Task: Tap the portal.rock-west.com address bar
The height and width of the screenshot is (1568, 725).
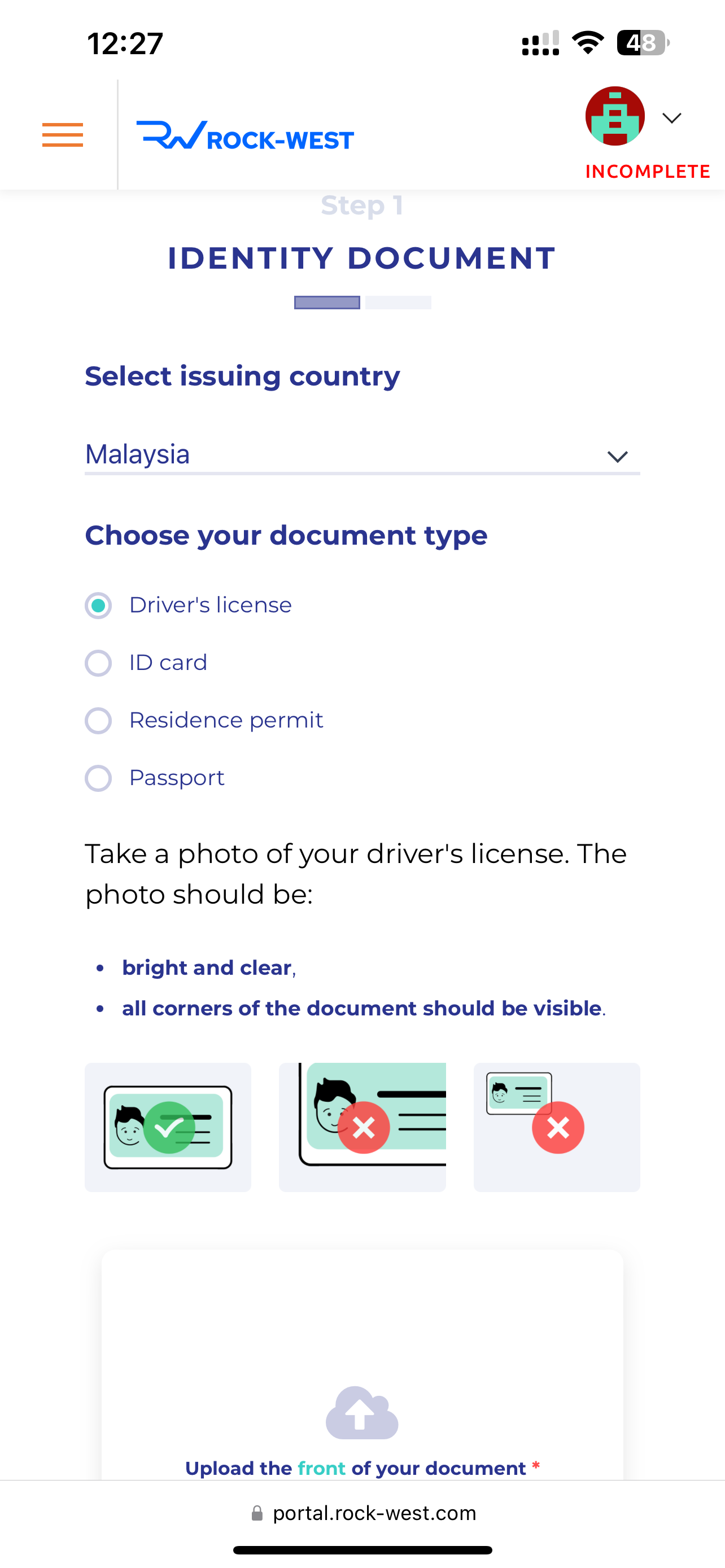Action: click(x=363, y=1513)
